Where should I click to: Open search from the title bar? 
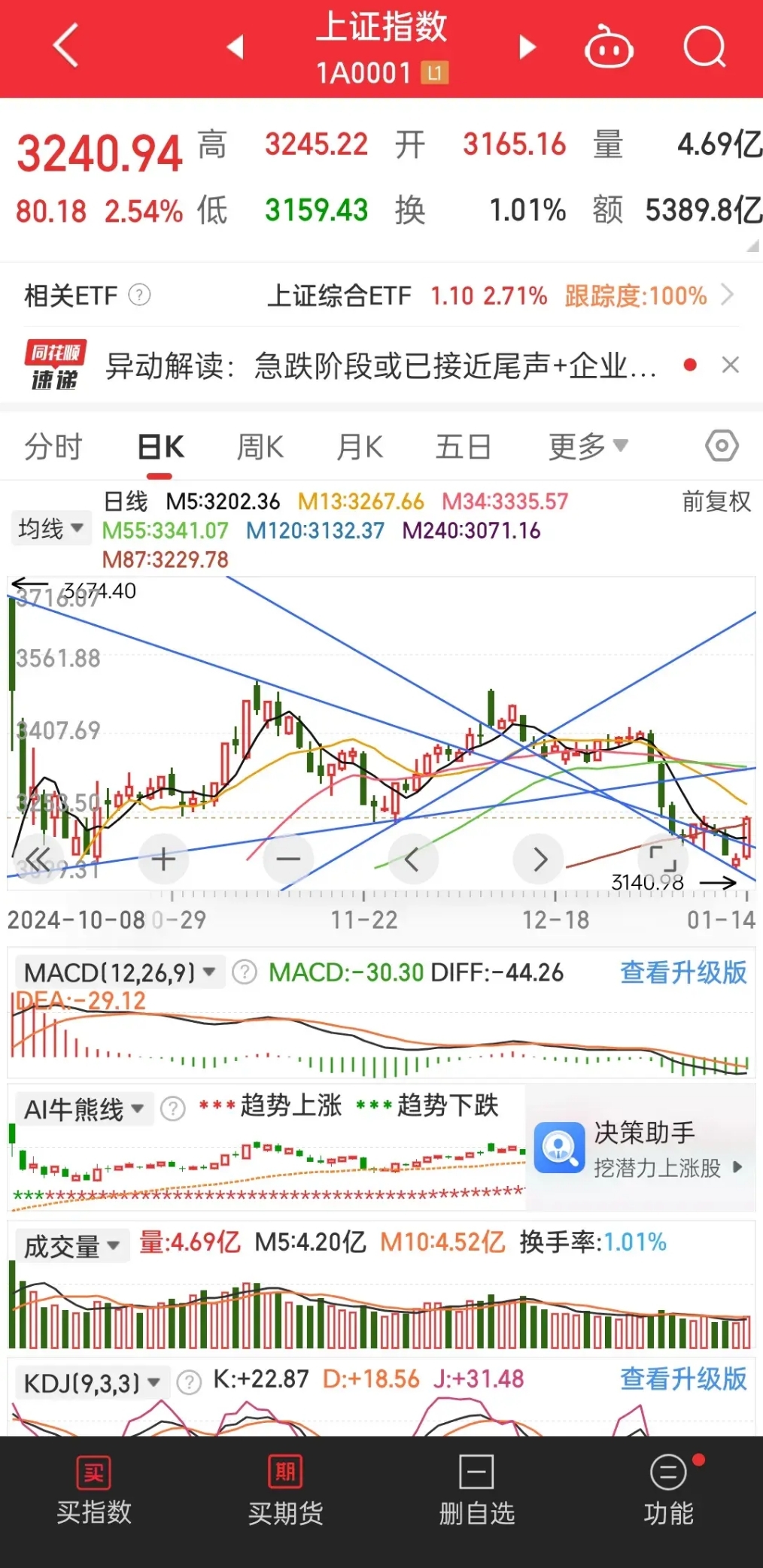point(704,47)
